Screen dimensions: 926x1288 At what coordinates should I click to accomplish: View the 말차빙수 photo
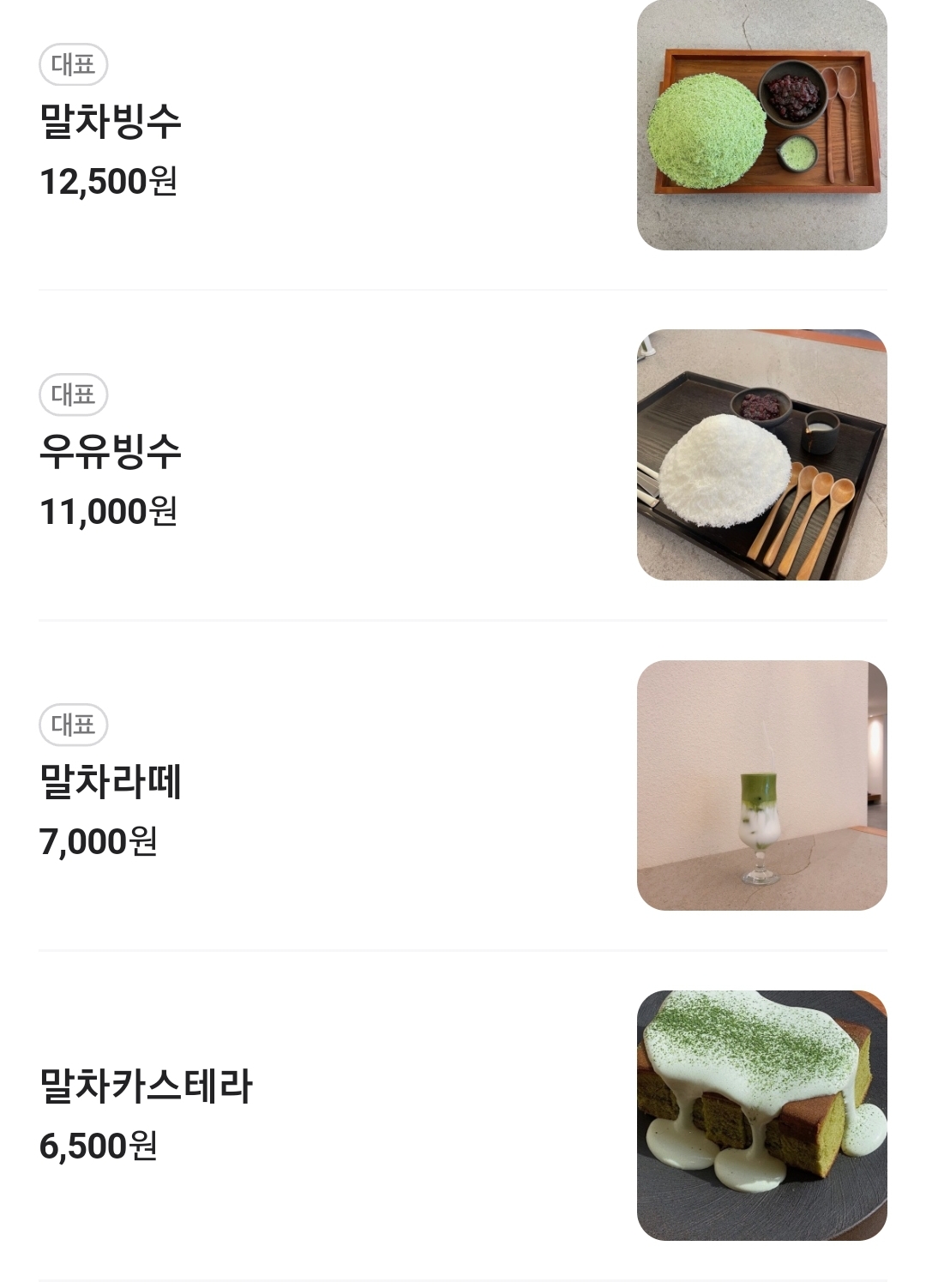point(761,125)
